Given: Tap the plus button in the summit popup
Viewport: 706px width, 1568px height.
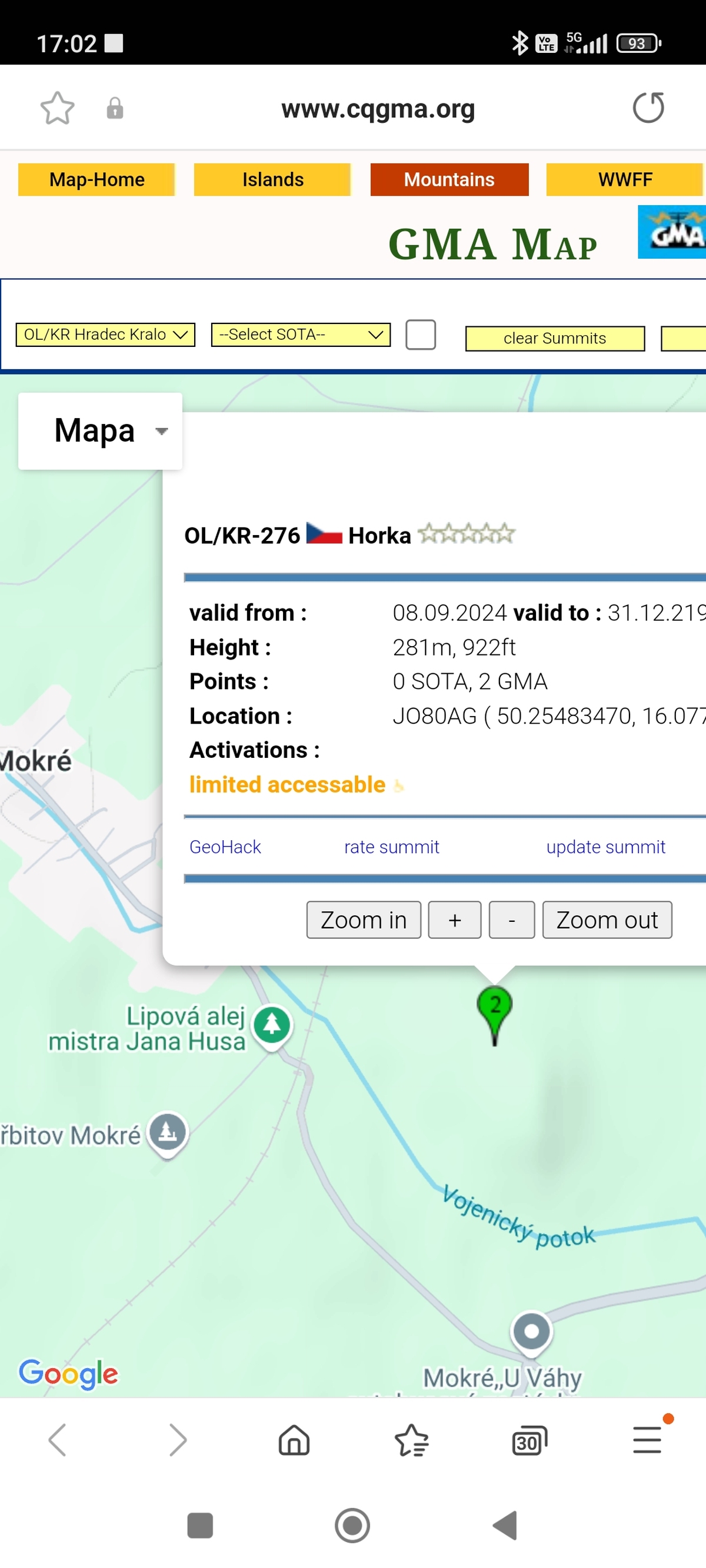Looking at the screenshot, I should tap(454, 920).
